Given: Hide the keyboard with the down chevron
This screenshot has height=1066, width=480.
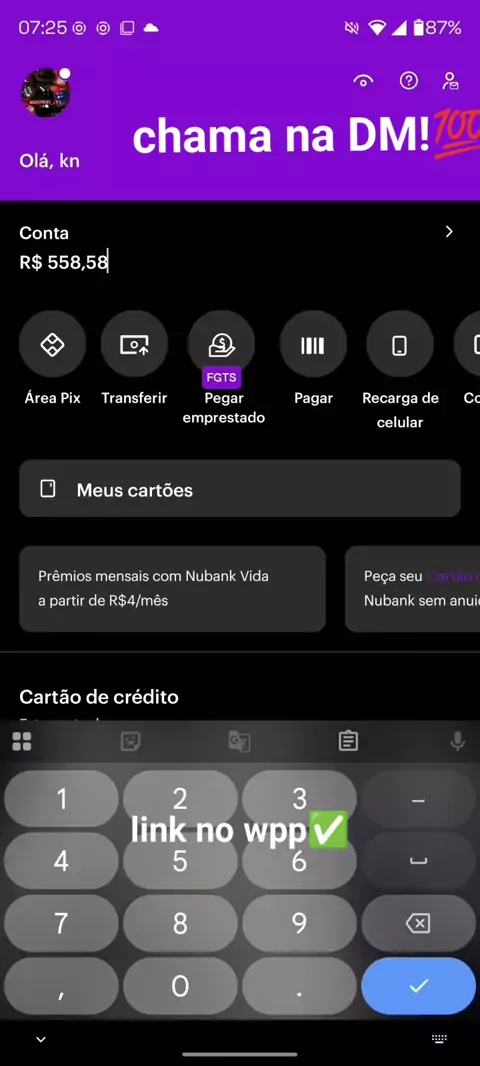Looking at the screenshot, I should 41,1039.
